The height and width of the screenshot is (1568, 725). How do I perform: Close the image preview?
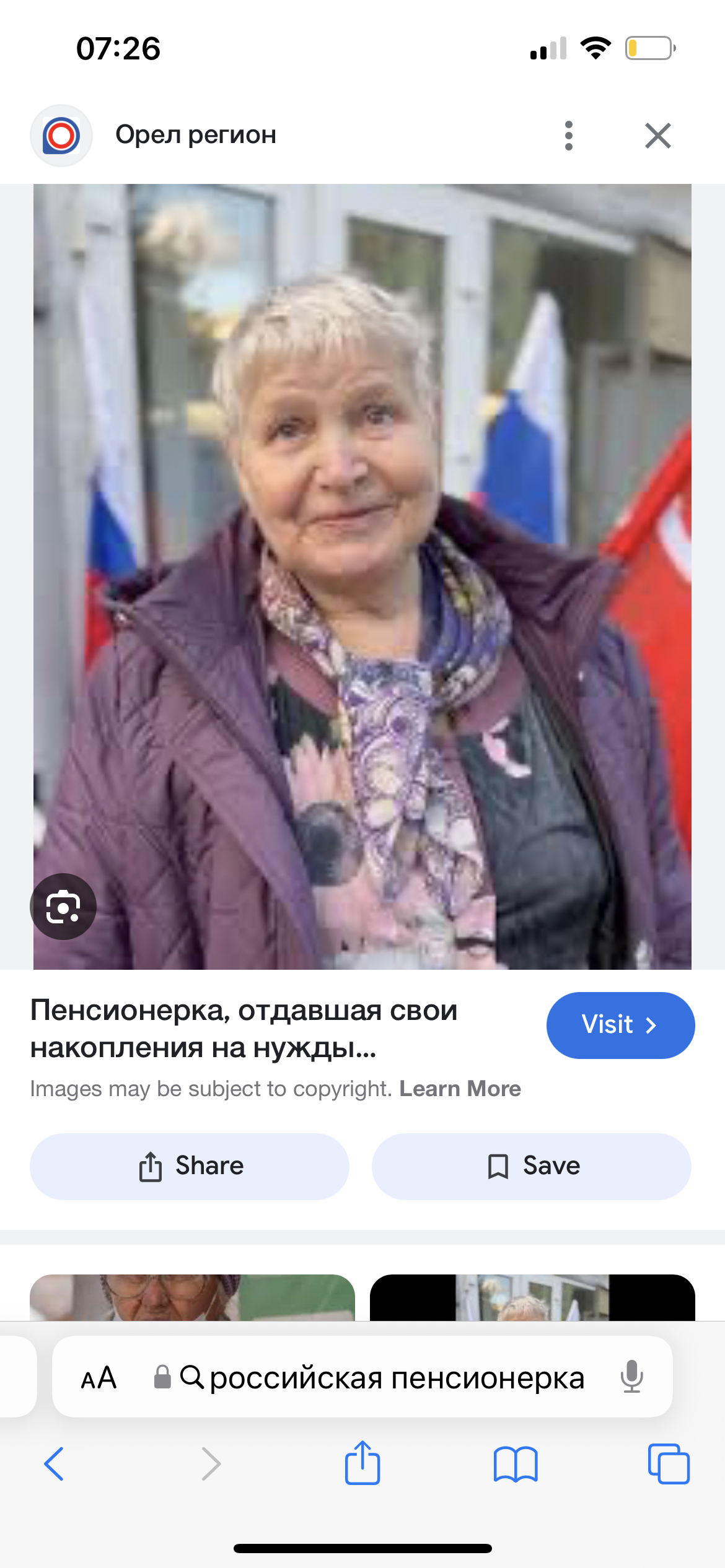(x=657, y=136)
